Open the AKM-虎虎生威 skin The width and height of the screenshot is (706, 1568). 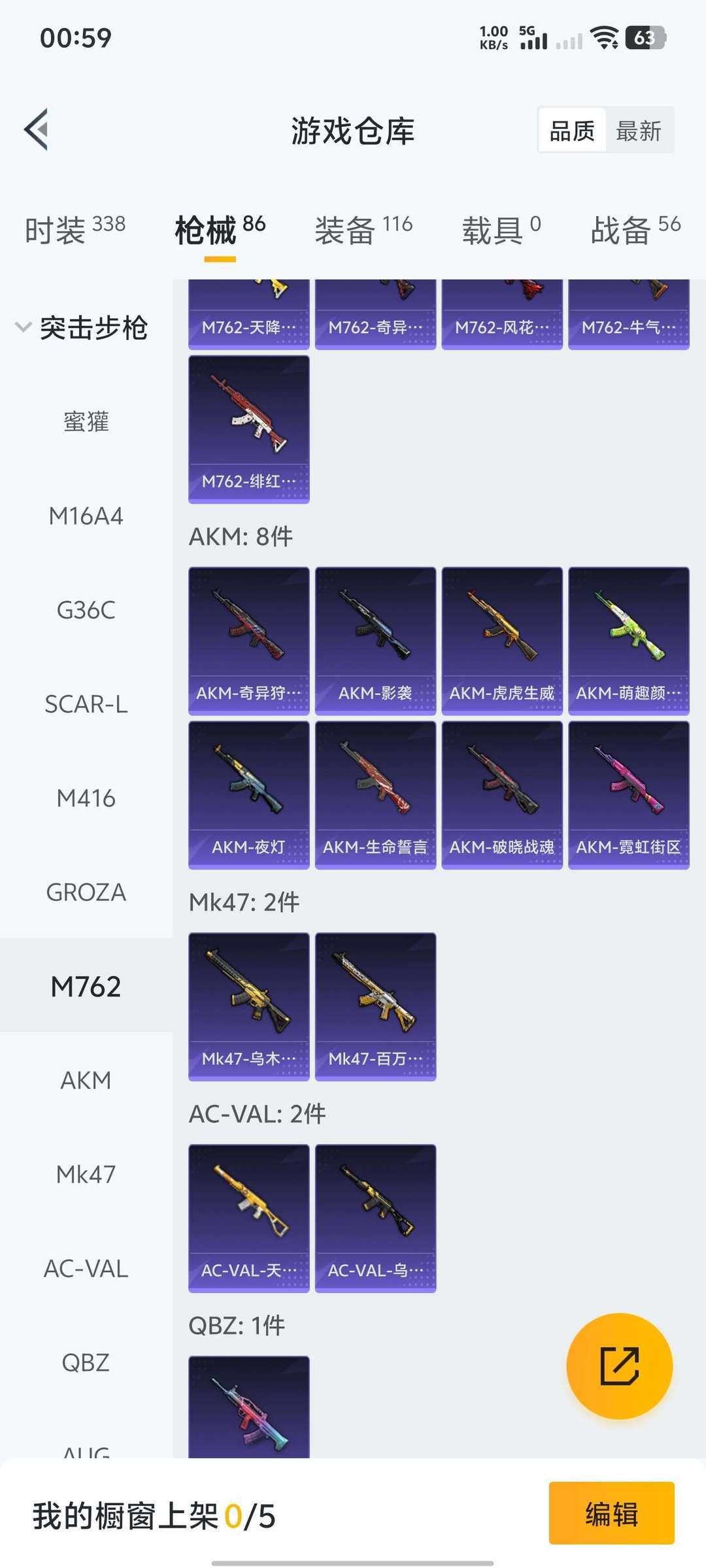pyautogui.click(x=502, y=640)
